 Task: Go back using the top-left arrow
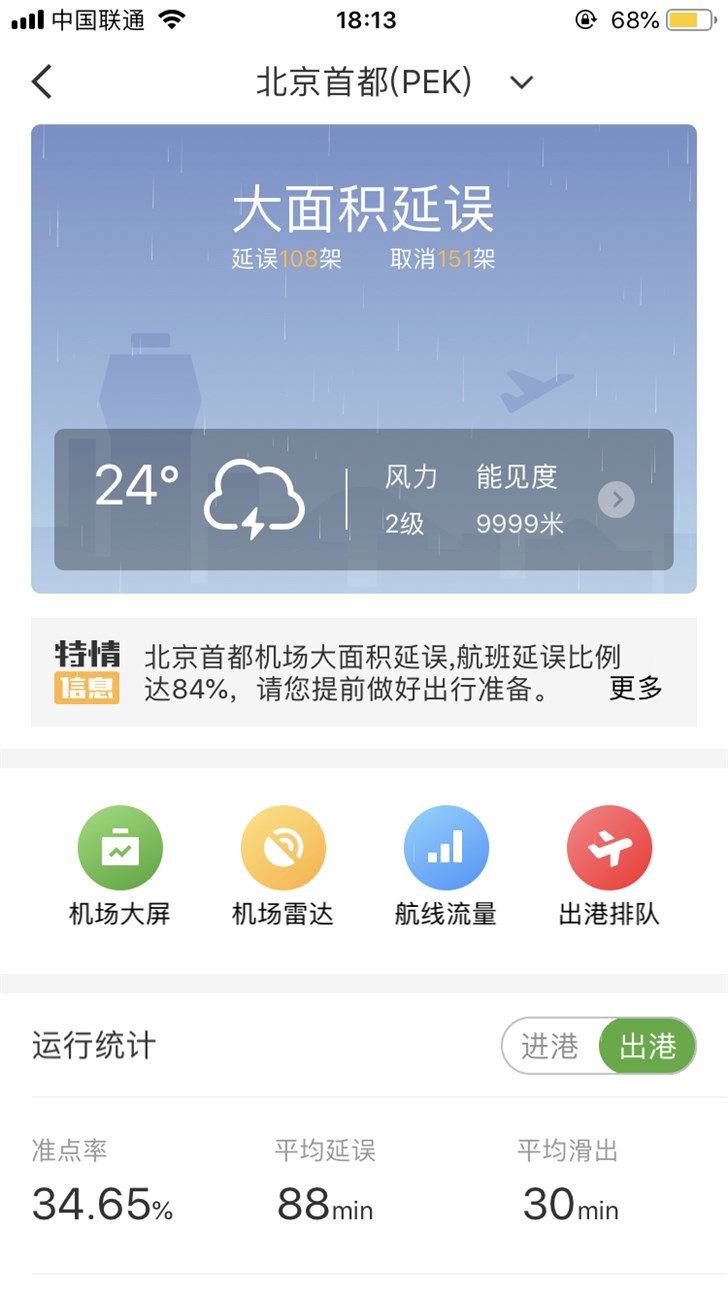pos(42,82)
